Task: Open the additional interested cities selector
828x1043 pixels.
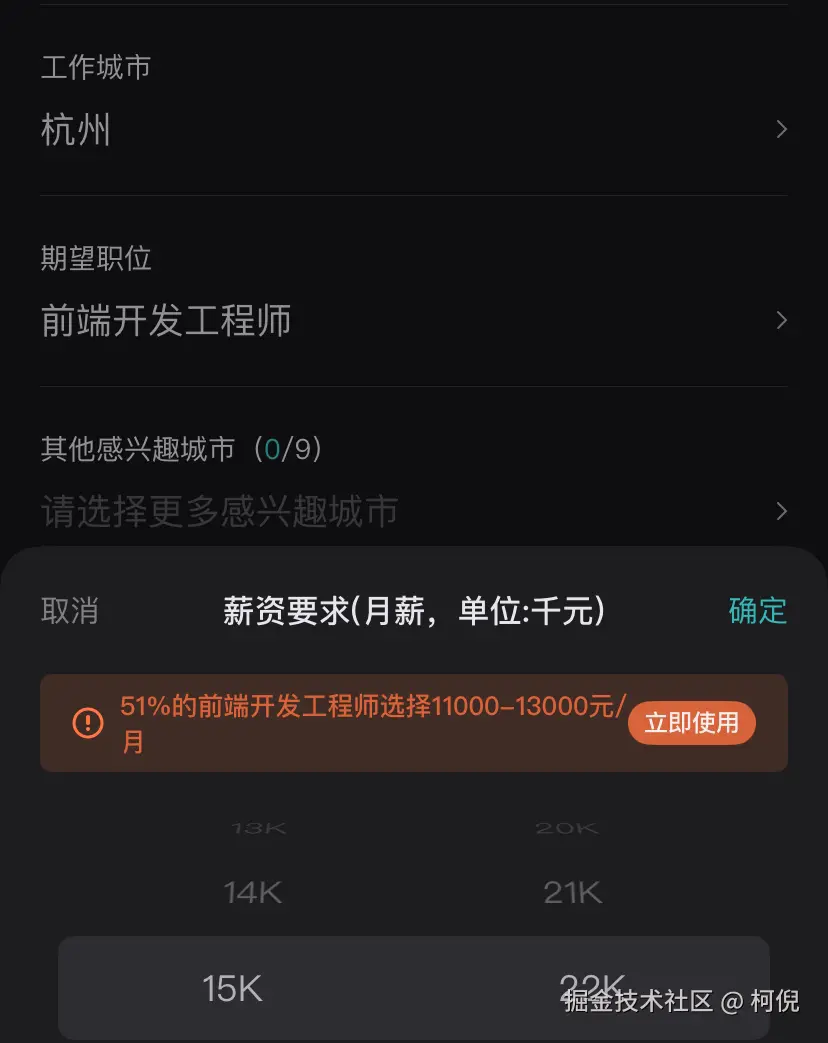Action: tap(400, 511)
